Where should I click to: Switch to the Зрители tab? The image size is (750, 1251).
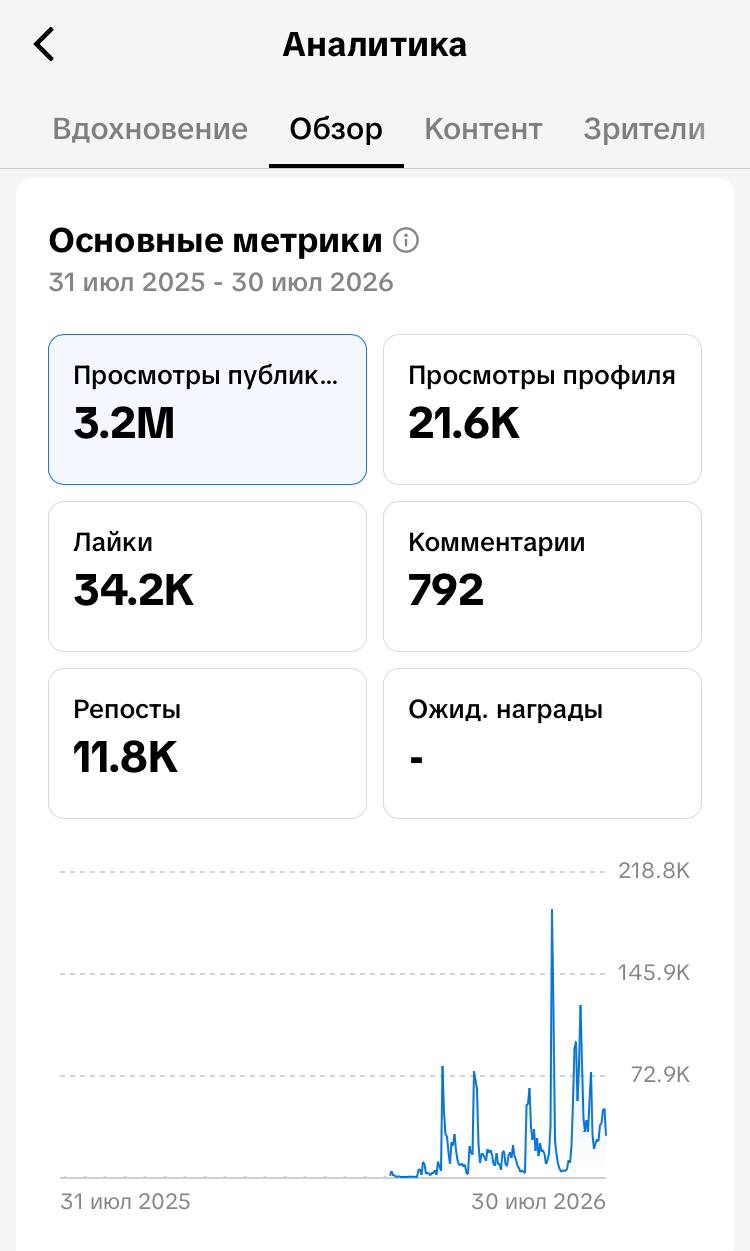tap(644, 129)
